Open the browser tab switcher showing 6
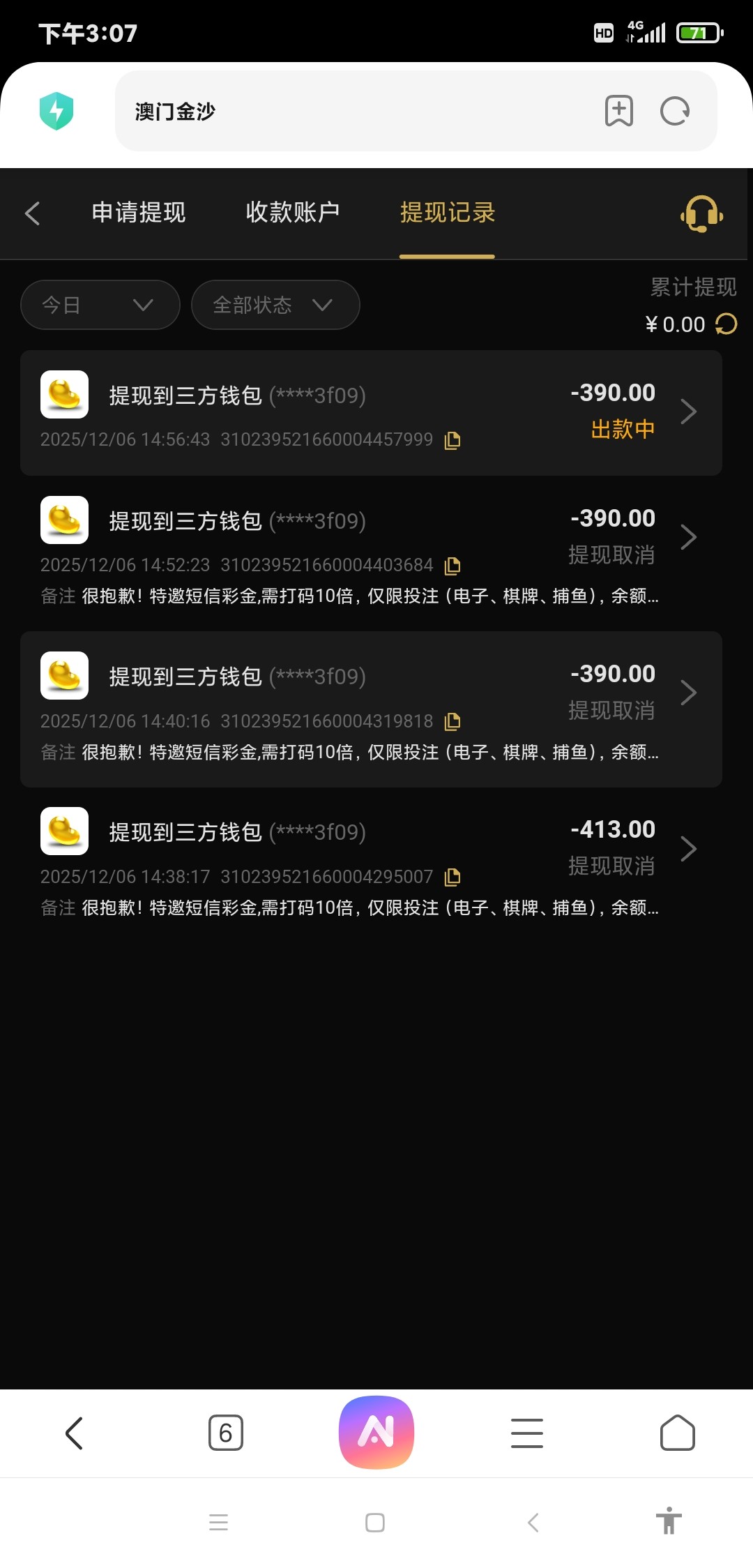Viewport: 753px width, 1568px height. 225,1433
